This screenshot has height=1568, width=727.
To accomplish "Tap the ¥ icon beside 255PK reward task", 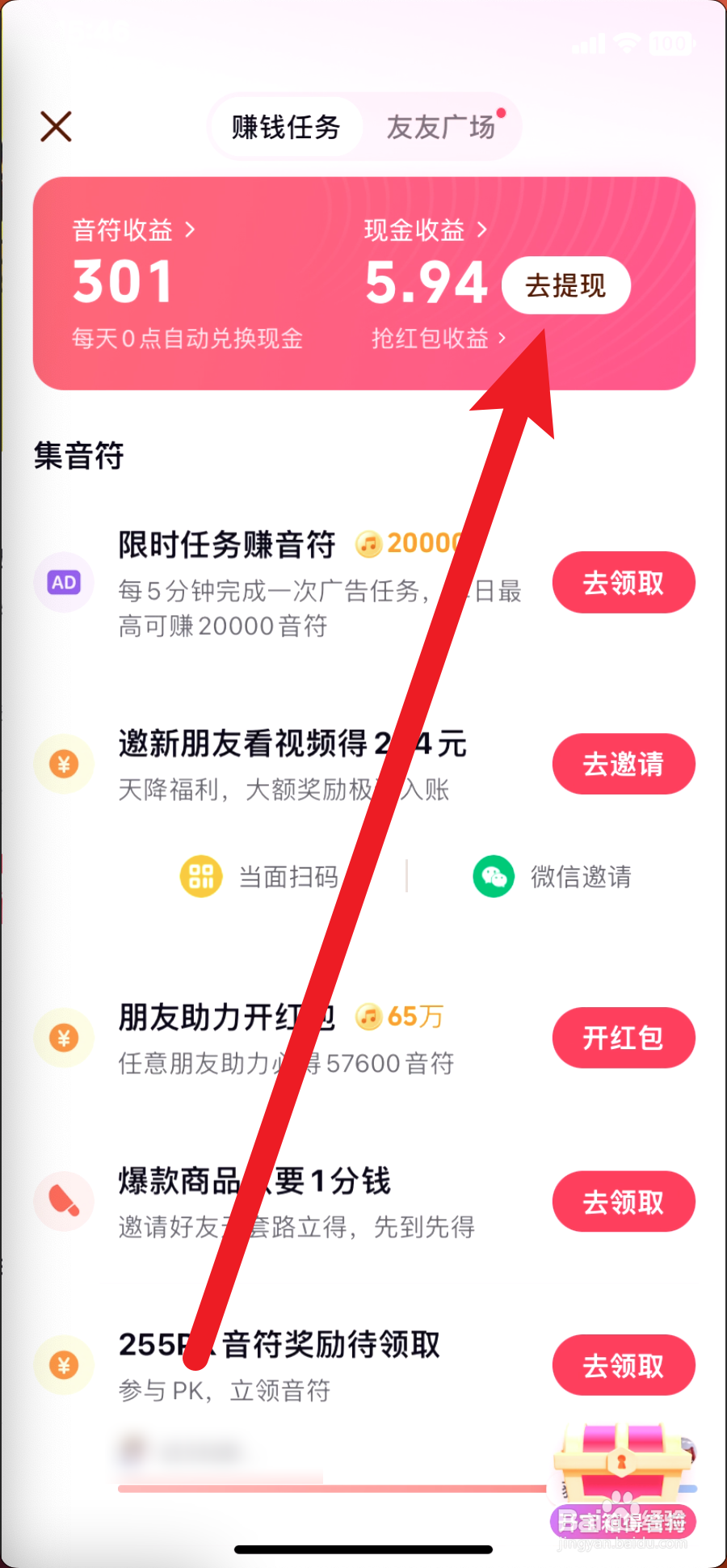I will 64,1366.
